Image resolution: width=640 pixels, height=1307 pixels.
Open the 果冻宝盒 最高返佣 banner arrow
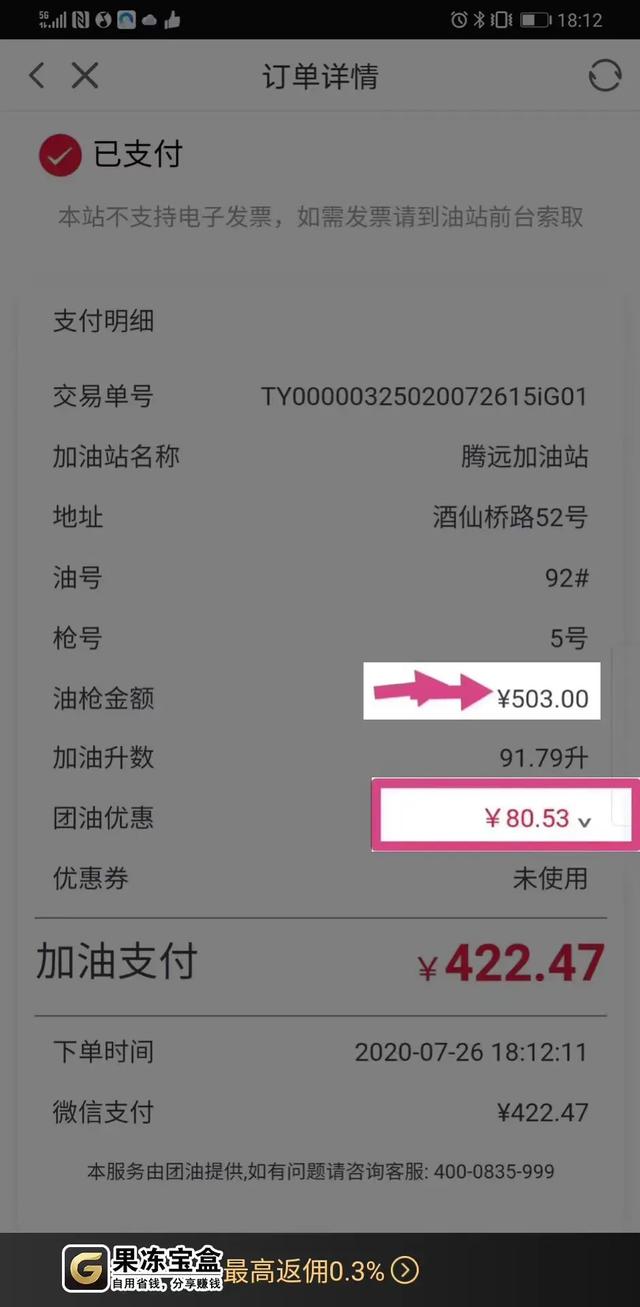coord(405,1271)
